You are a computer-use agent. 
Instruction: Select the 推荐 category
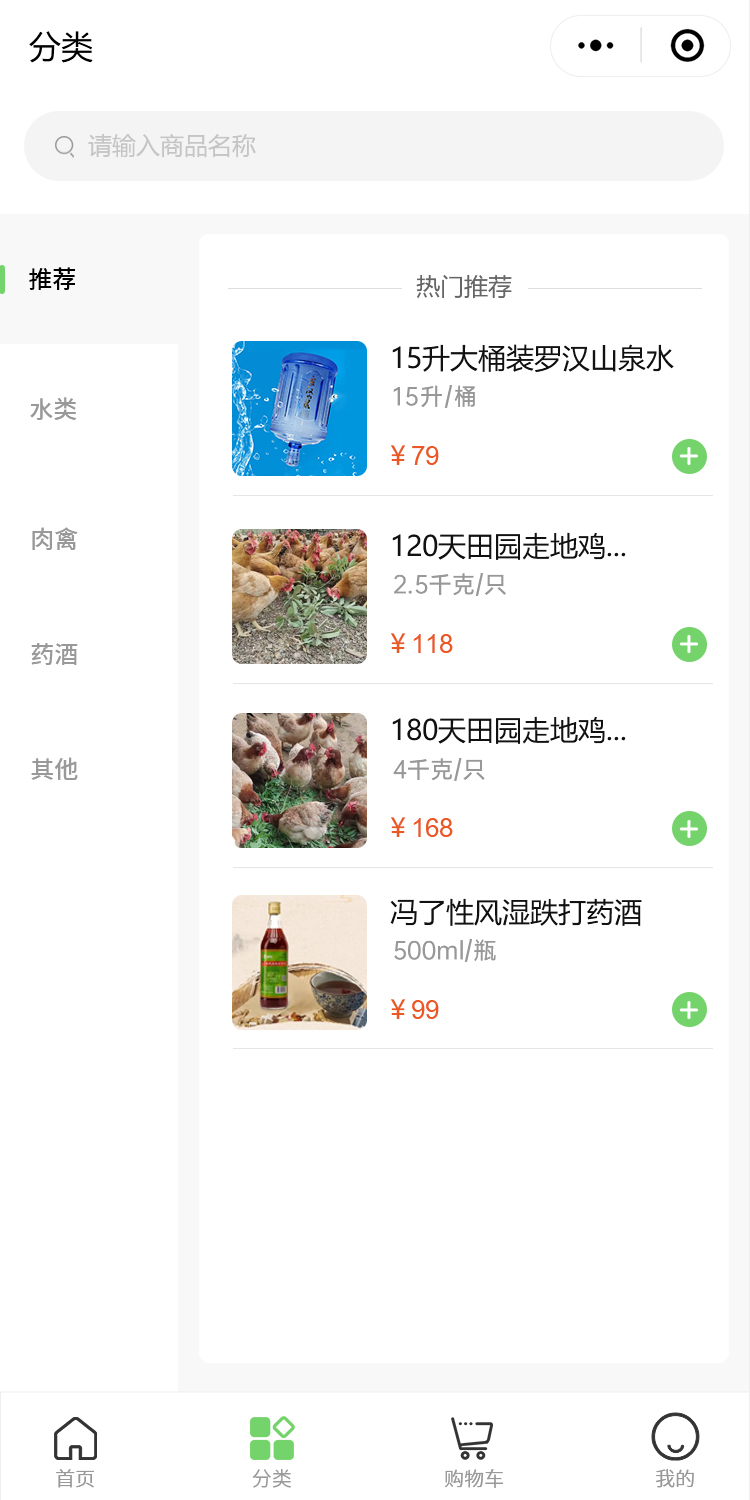[53, 279]
